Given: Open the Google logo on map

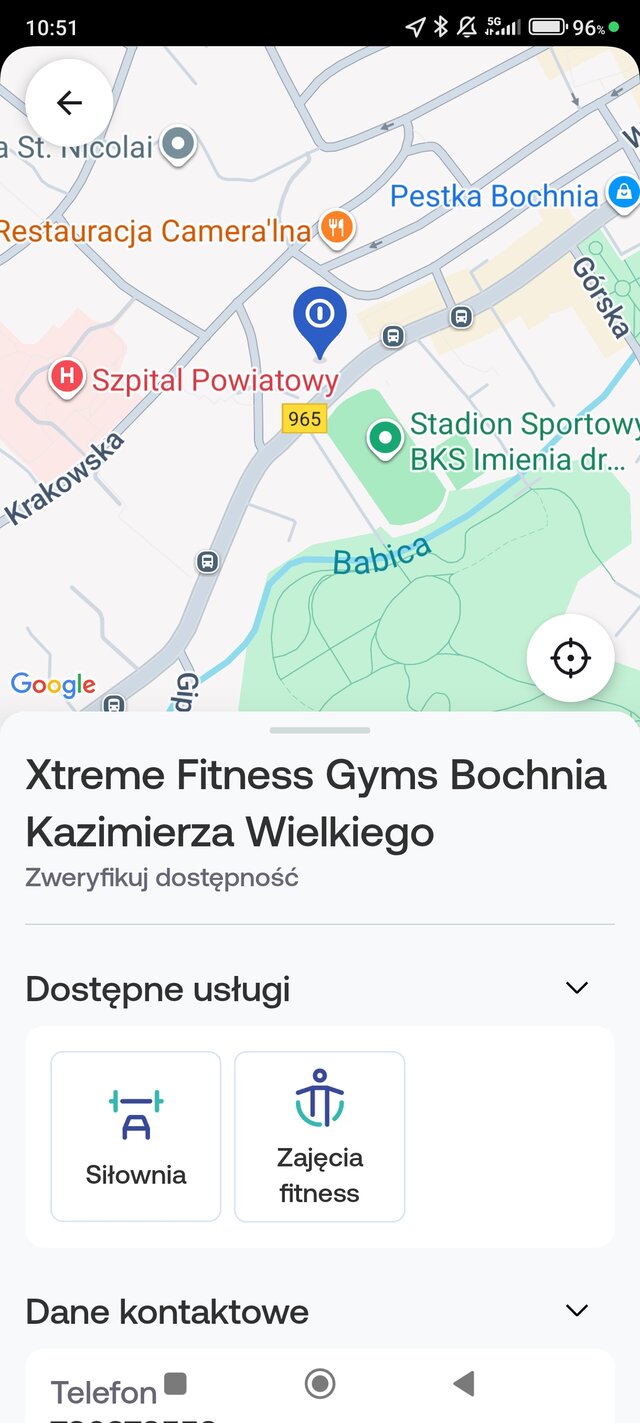Looking at the screenshot, I should [53, 685].
